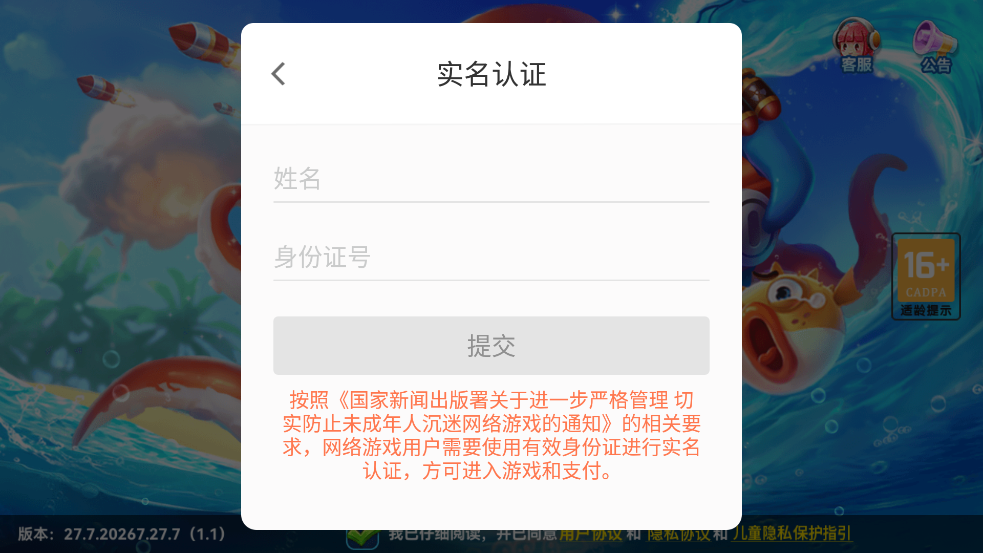Viewport: 983px width, 553px height.
Task: Open the 隐私协议 link
Action: click(x=678, y=535)
